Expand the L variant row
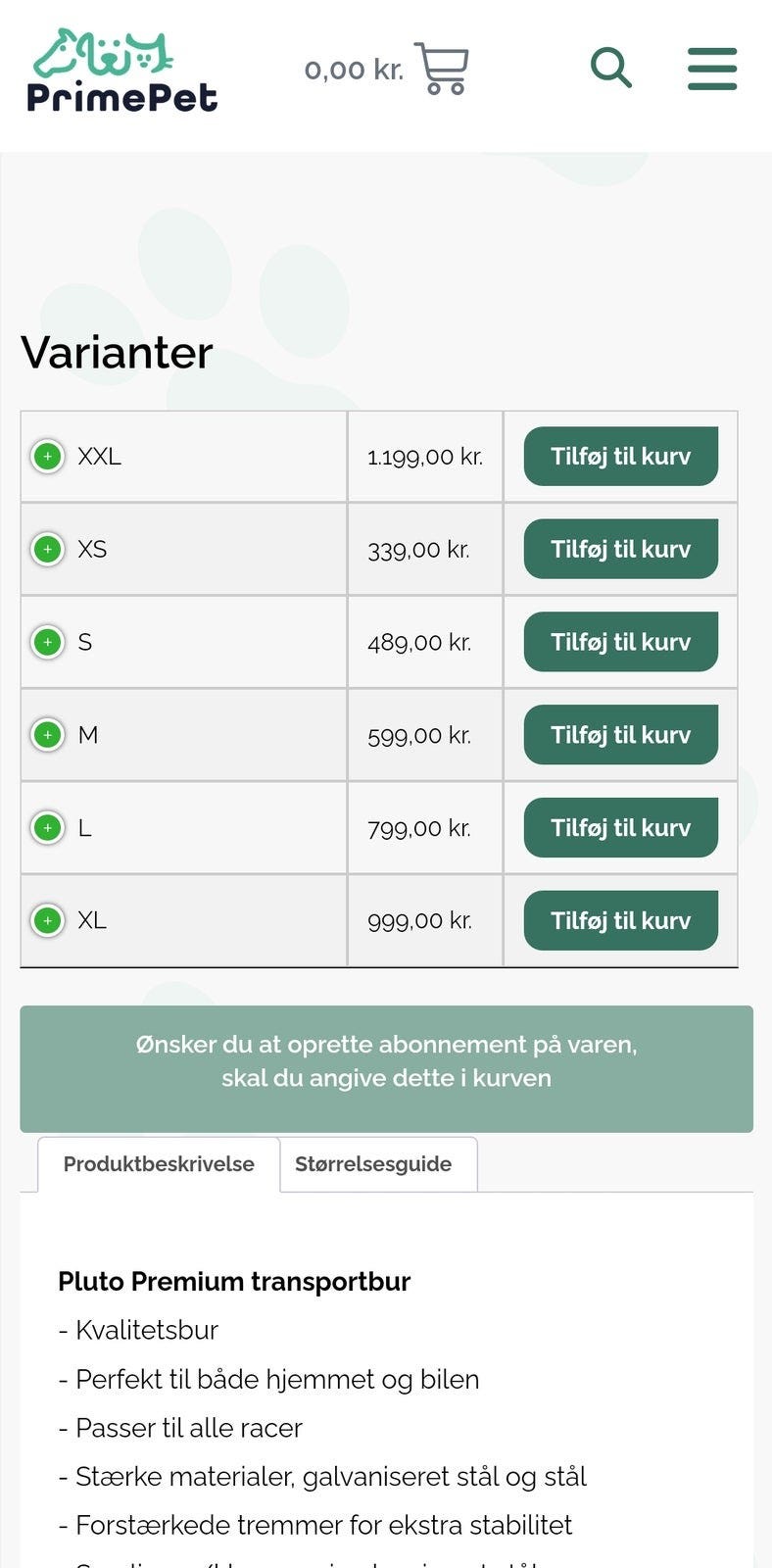 pos(47,828)
